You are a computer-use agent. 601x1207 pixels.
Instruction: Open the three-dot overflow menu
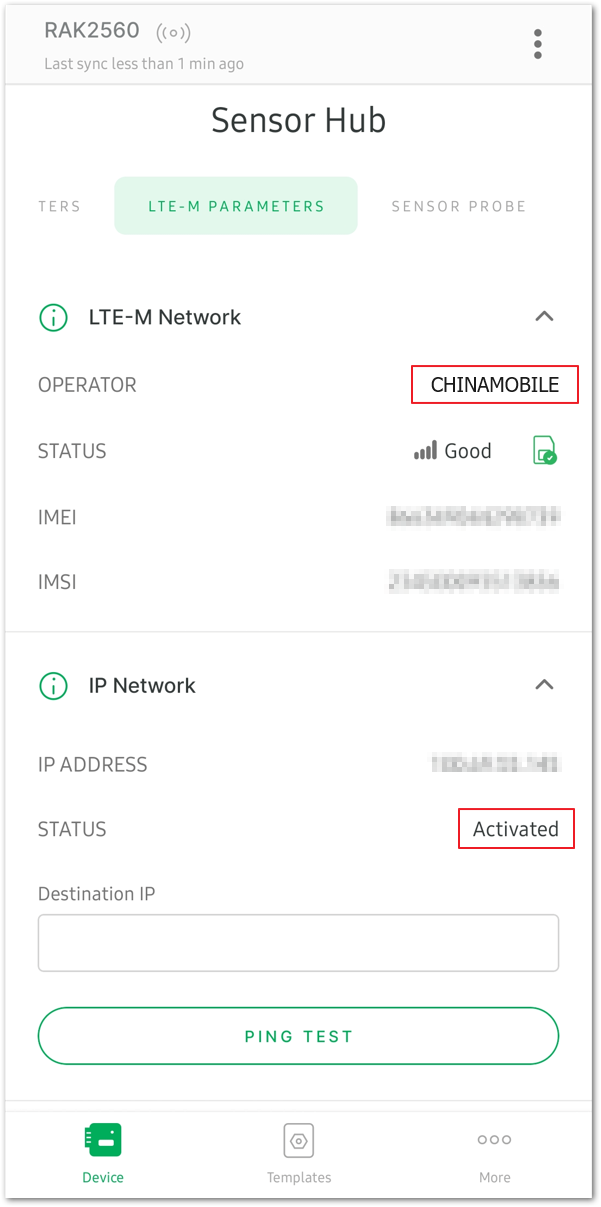[538, 44]
